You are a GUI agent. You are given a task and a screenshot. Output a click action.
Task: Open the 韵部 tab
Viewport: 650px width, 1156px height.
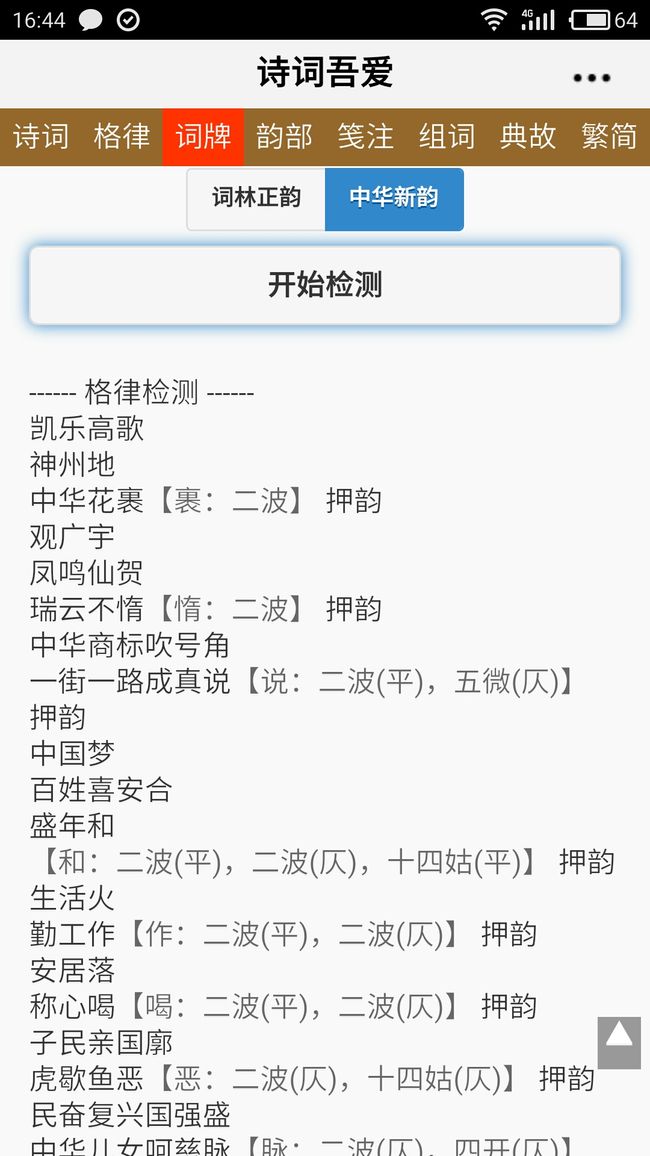[x=284, y=137]
